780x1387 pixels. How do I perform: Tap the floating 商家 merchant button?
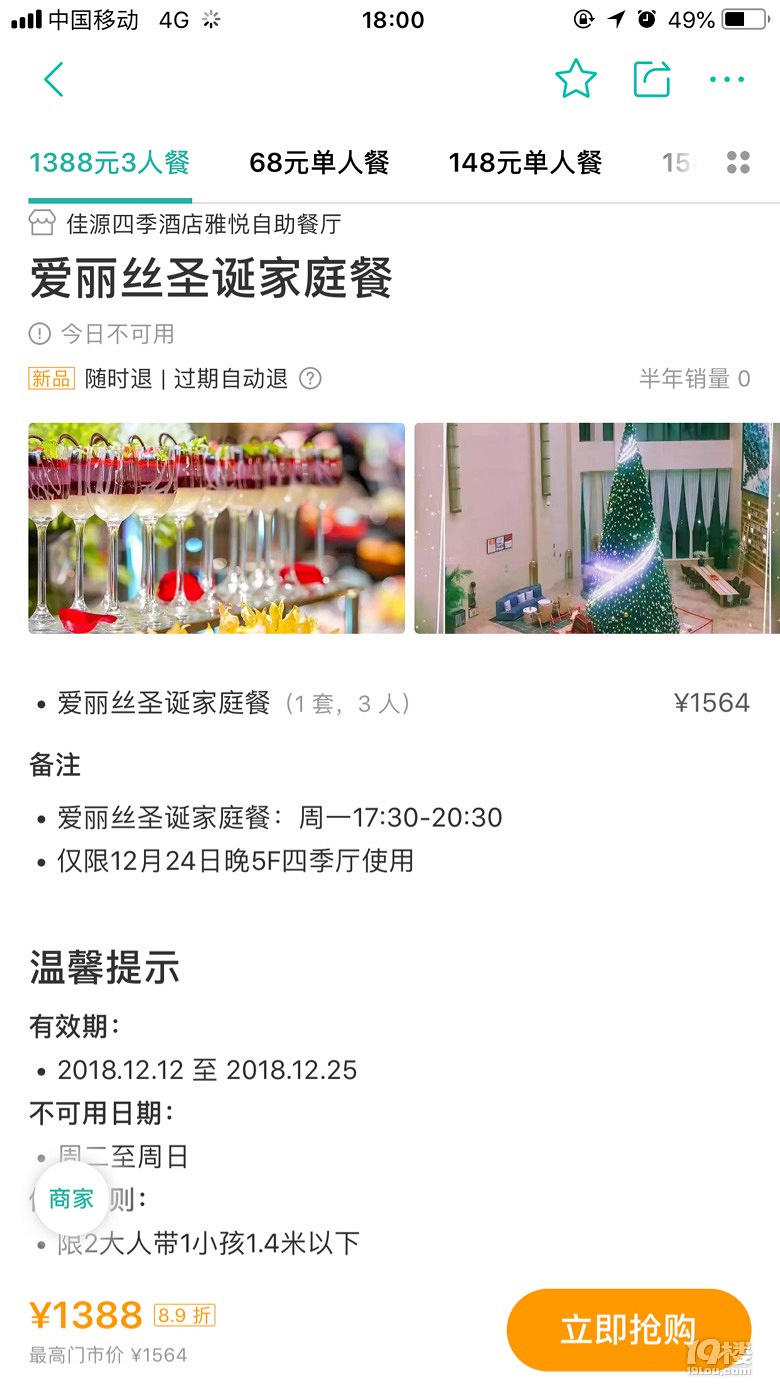71,1199
